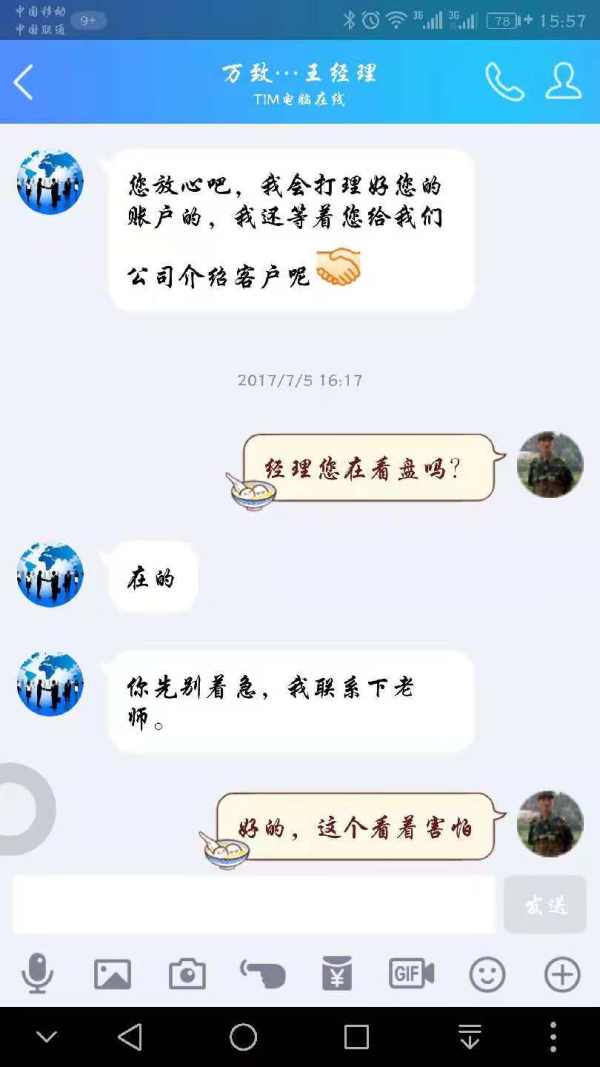600x1067 pixels.
Task: Tap the floating assist circle
Action: tap(20, 809)
